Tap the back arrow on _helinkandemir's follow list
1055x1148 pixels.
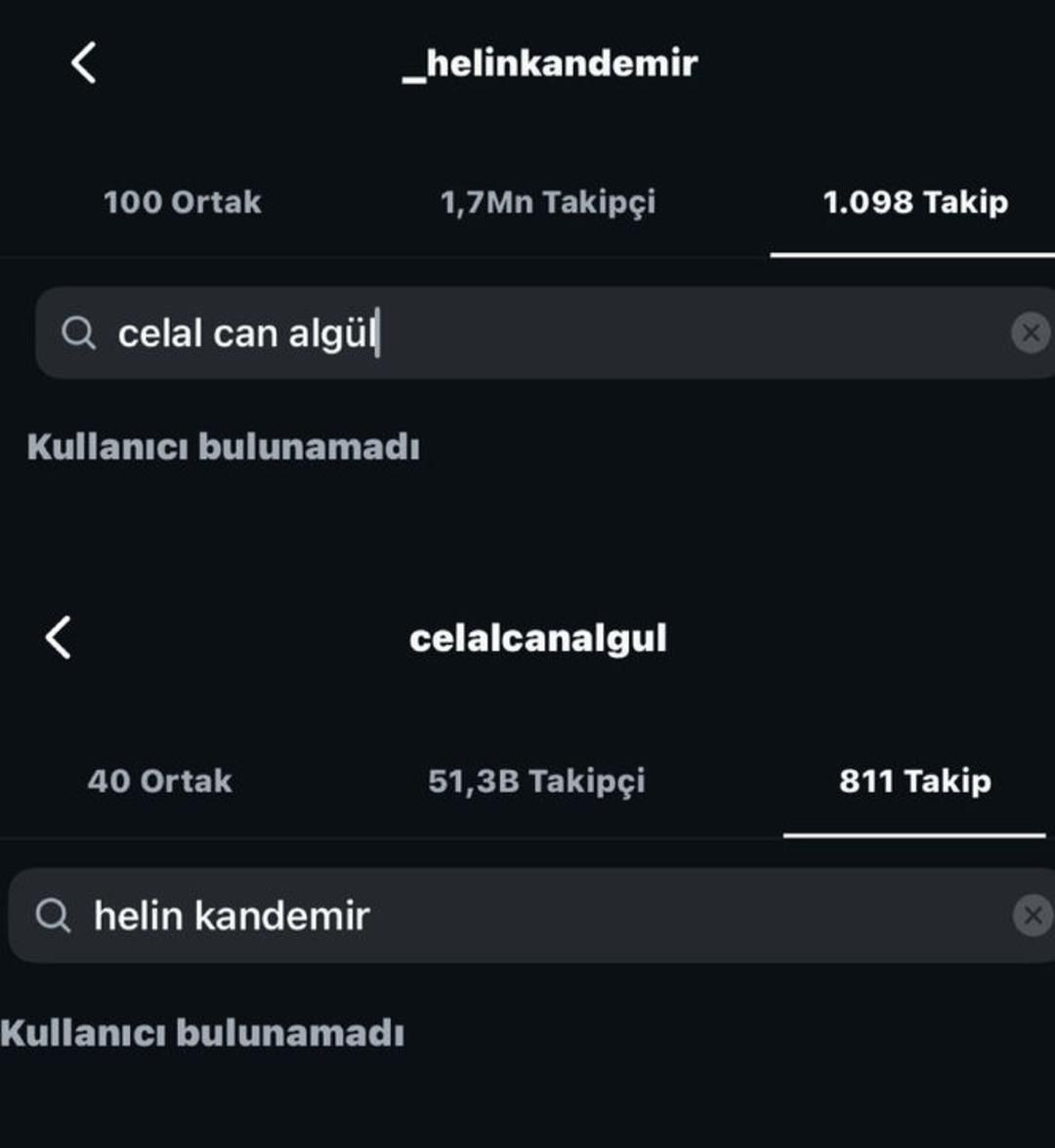pos(86,64)
